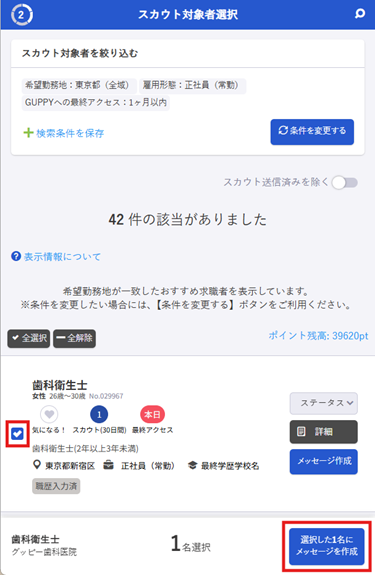Expand the ステータス dropdown
This screenshot has width=375, height=575.
324,403
